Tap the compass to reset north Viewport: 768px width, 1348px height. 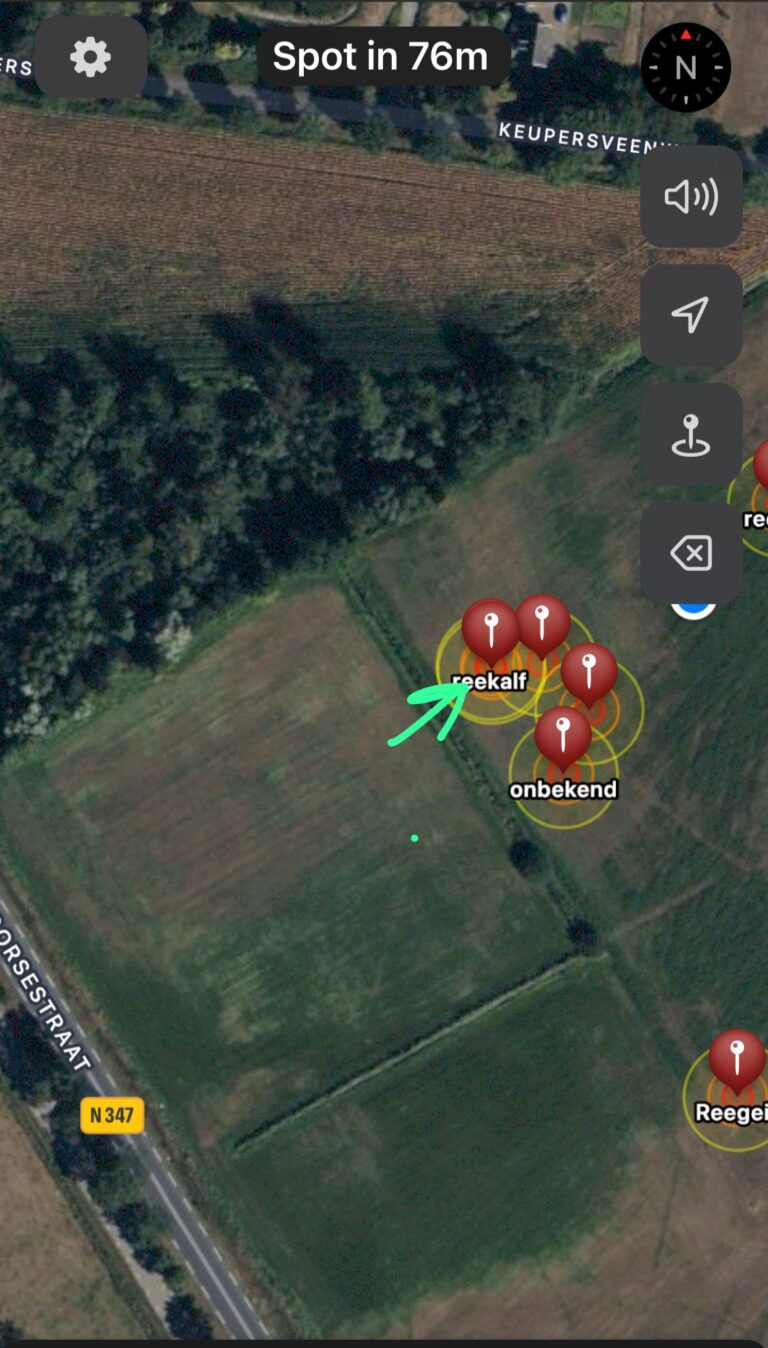(685, 67)
